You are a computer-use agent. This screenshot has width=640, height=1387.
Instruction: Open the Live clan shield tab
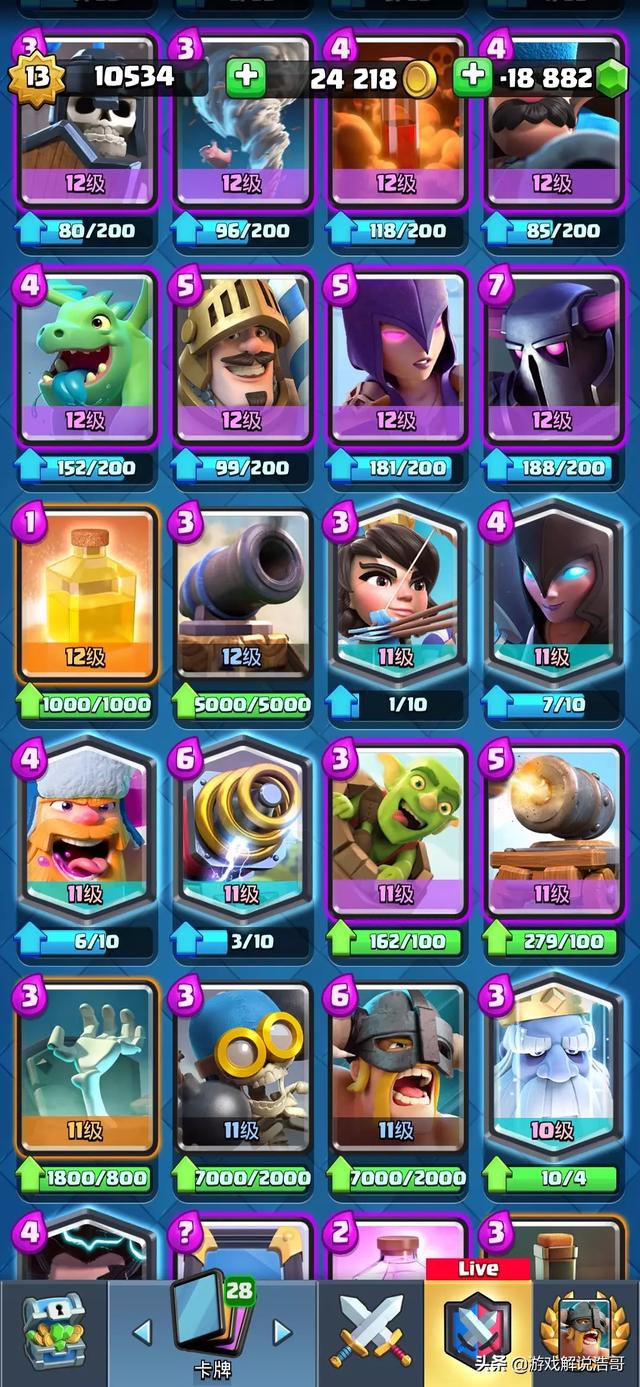[478, 1328]
